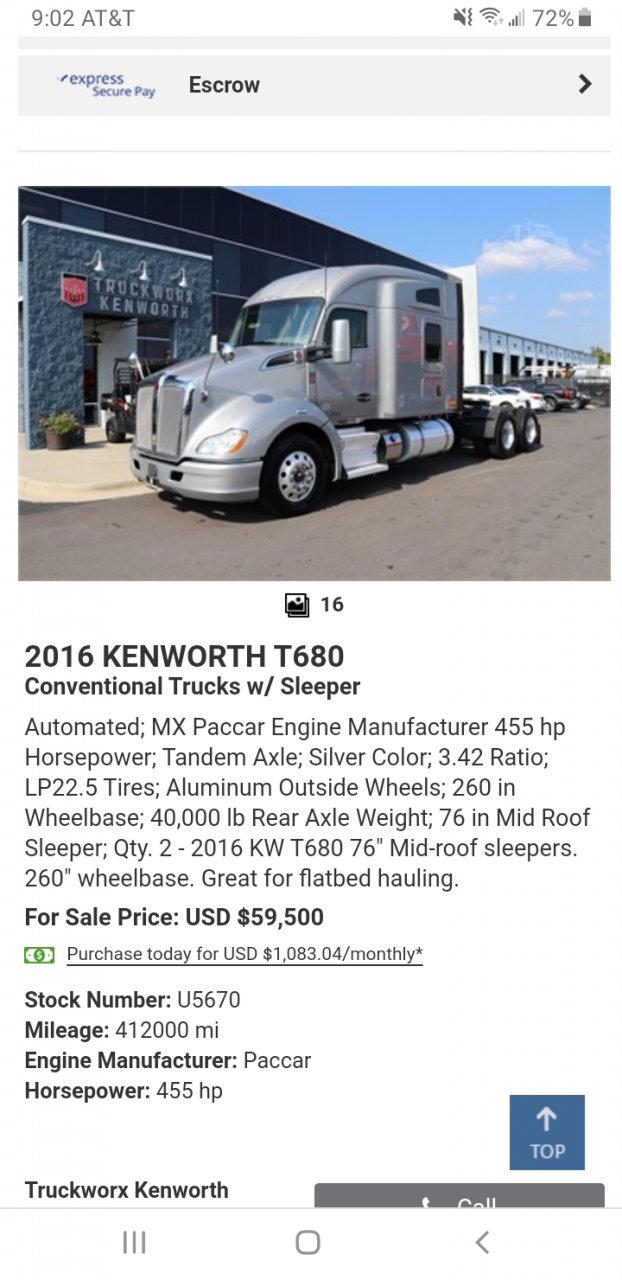Call Truckworx Kenworth dealer
This screenshot has height=1280, width=622.
pos(460,1196)
